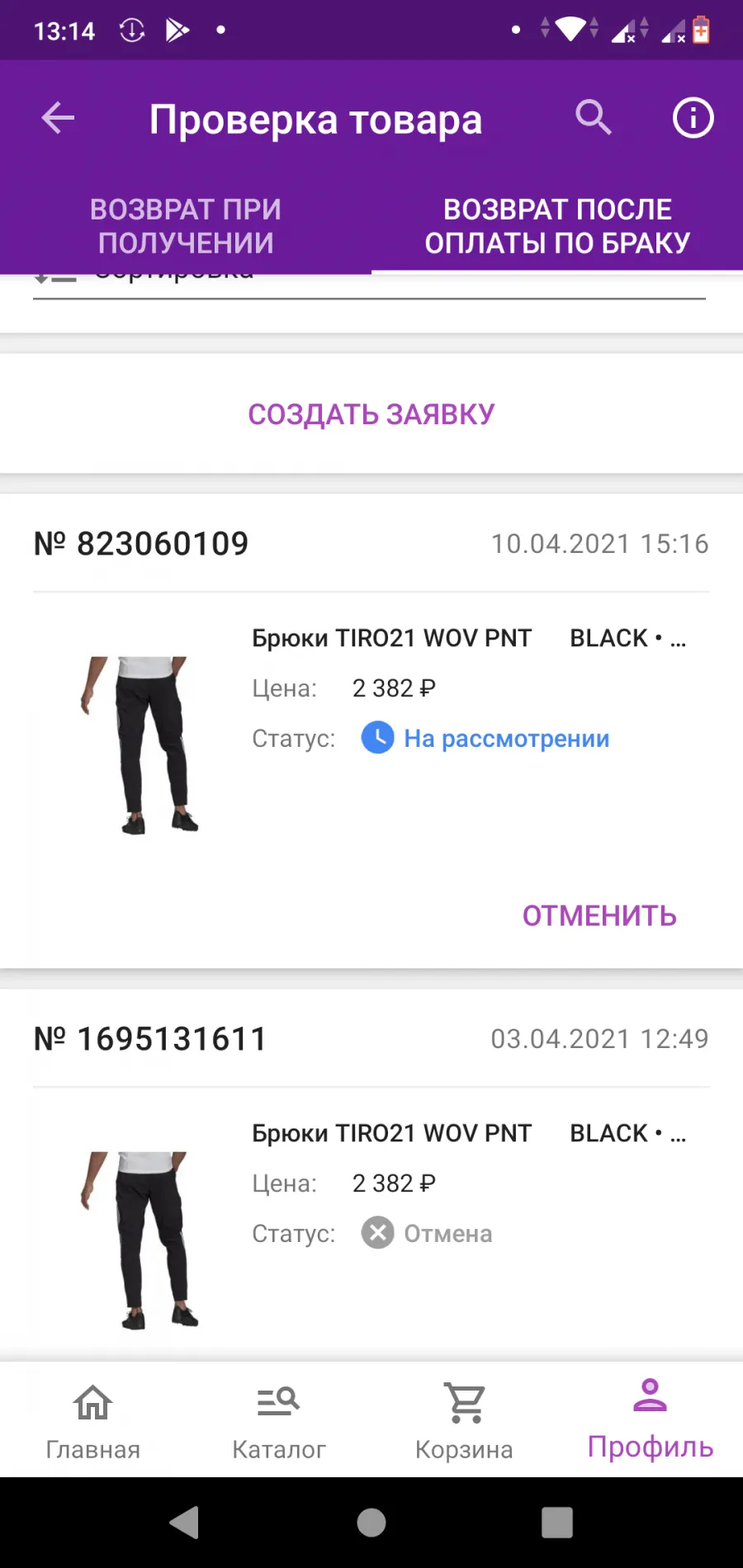Viewport: 743px width, 1568px height.
Task: Tap Создать заявку button
Action: coord(371,414)
